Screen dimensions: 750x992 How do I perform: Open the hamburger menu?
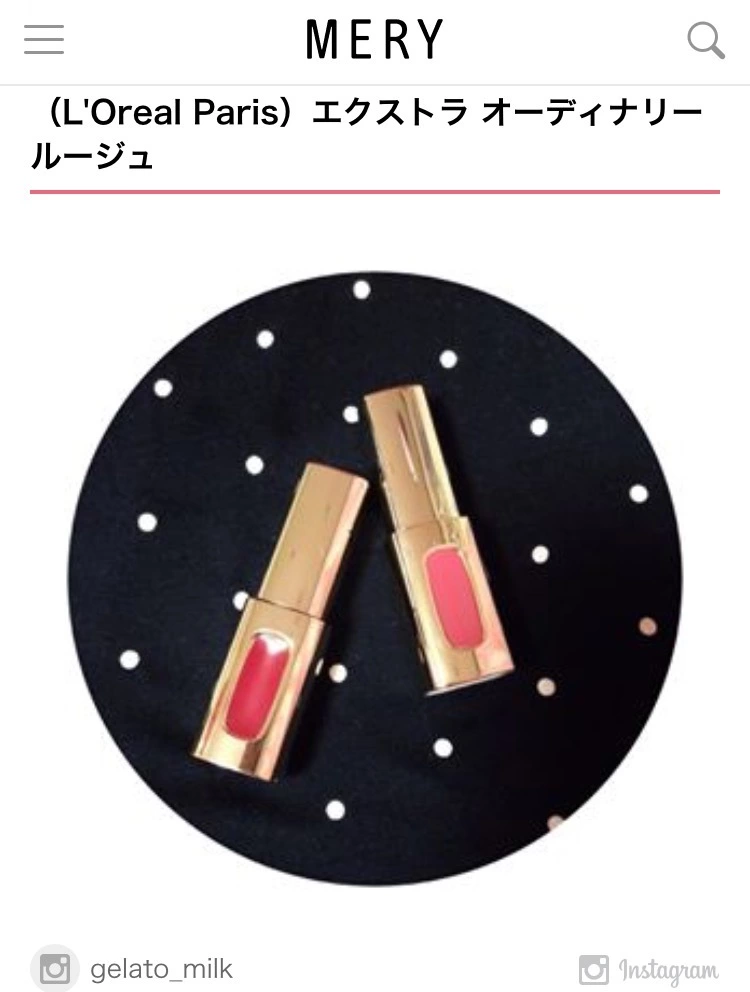coord(44,40)
